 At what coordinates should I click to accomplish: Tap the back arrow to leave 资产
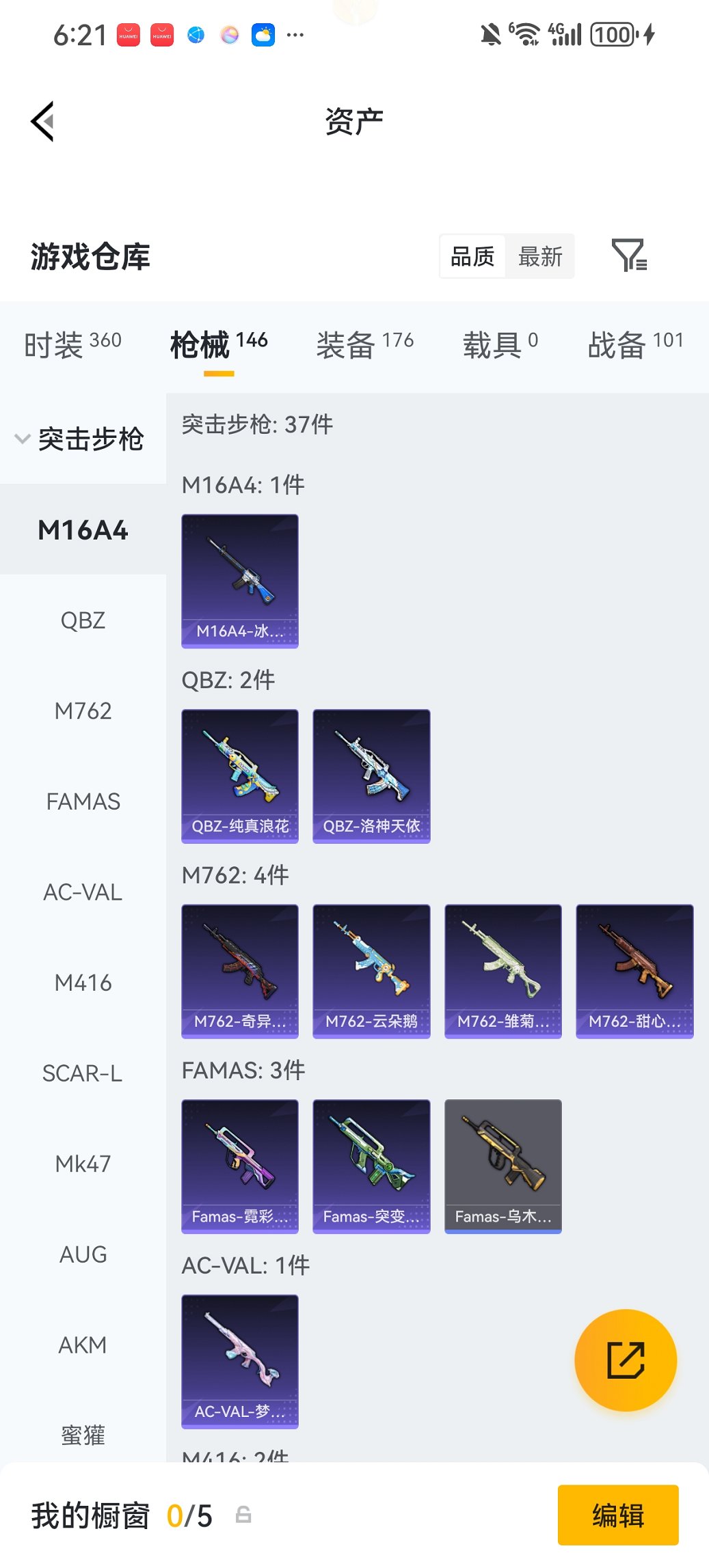pos(42,122)
